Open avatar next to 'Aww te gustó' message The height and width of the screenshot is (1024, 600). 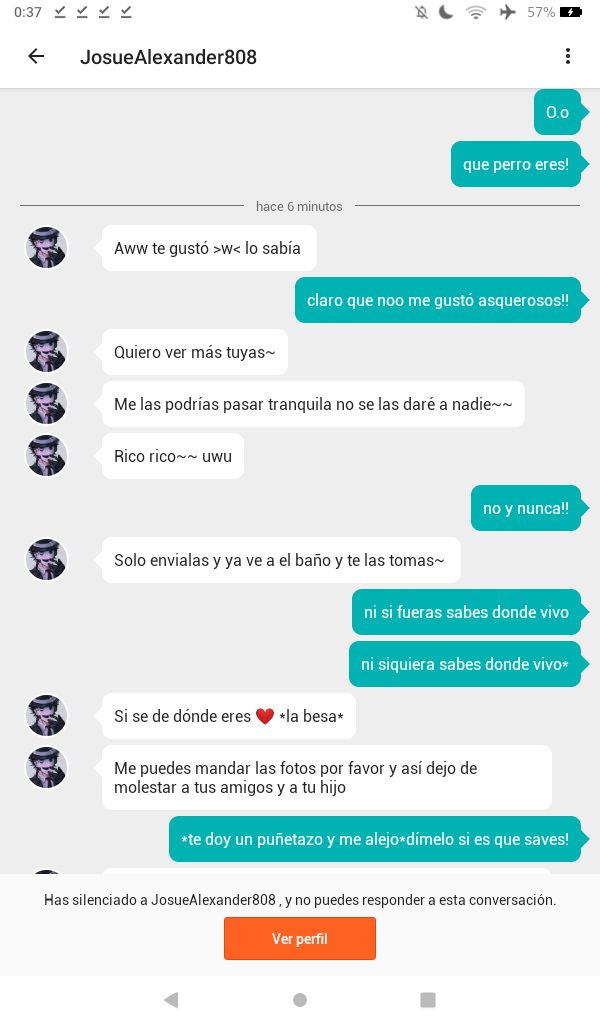pos(46,248)
